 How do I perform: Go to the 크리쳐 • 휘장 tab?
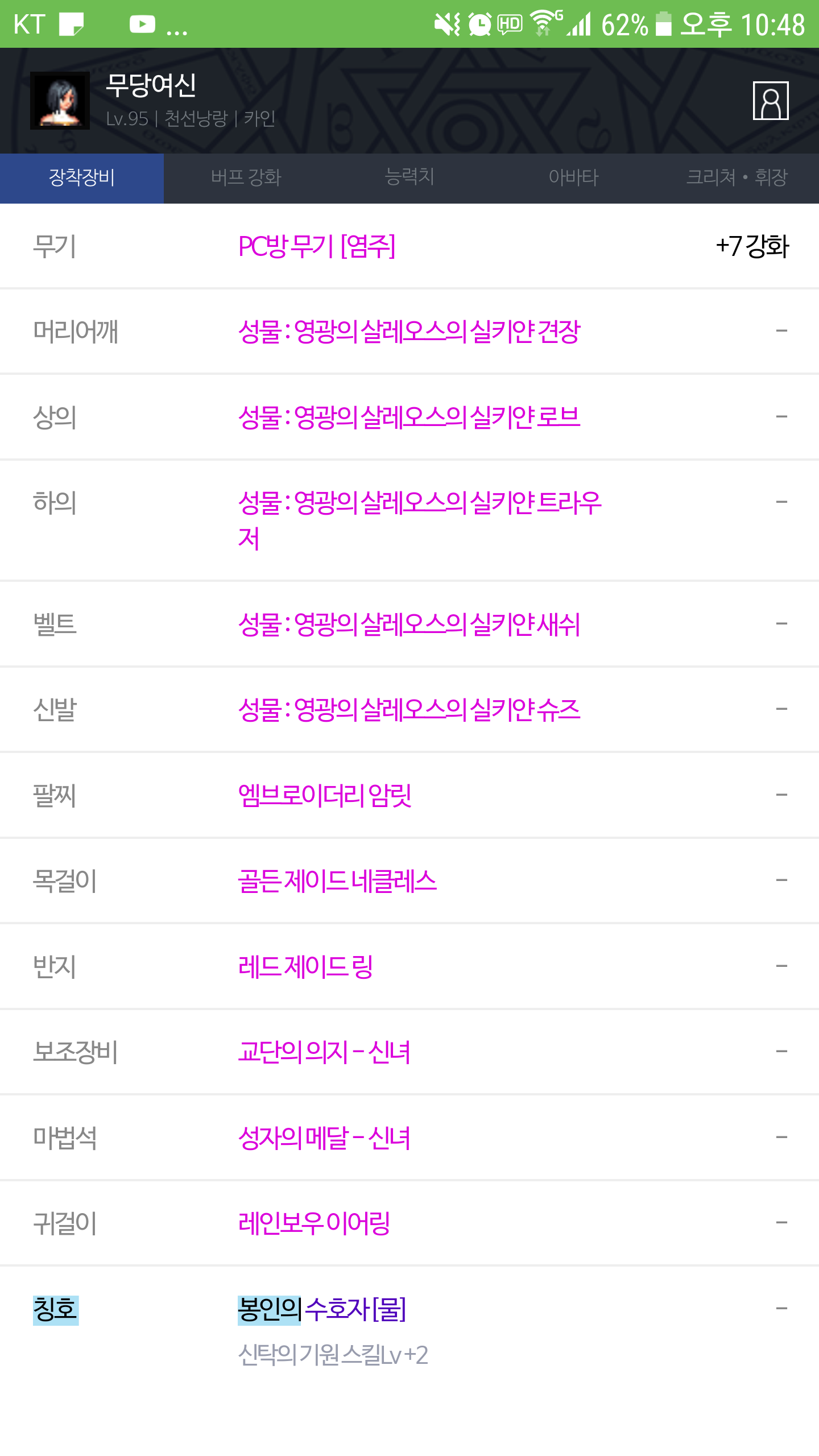[x=737, y=178]
